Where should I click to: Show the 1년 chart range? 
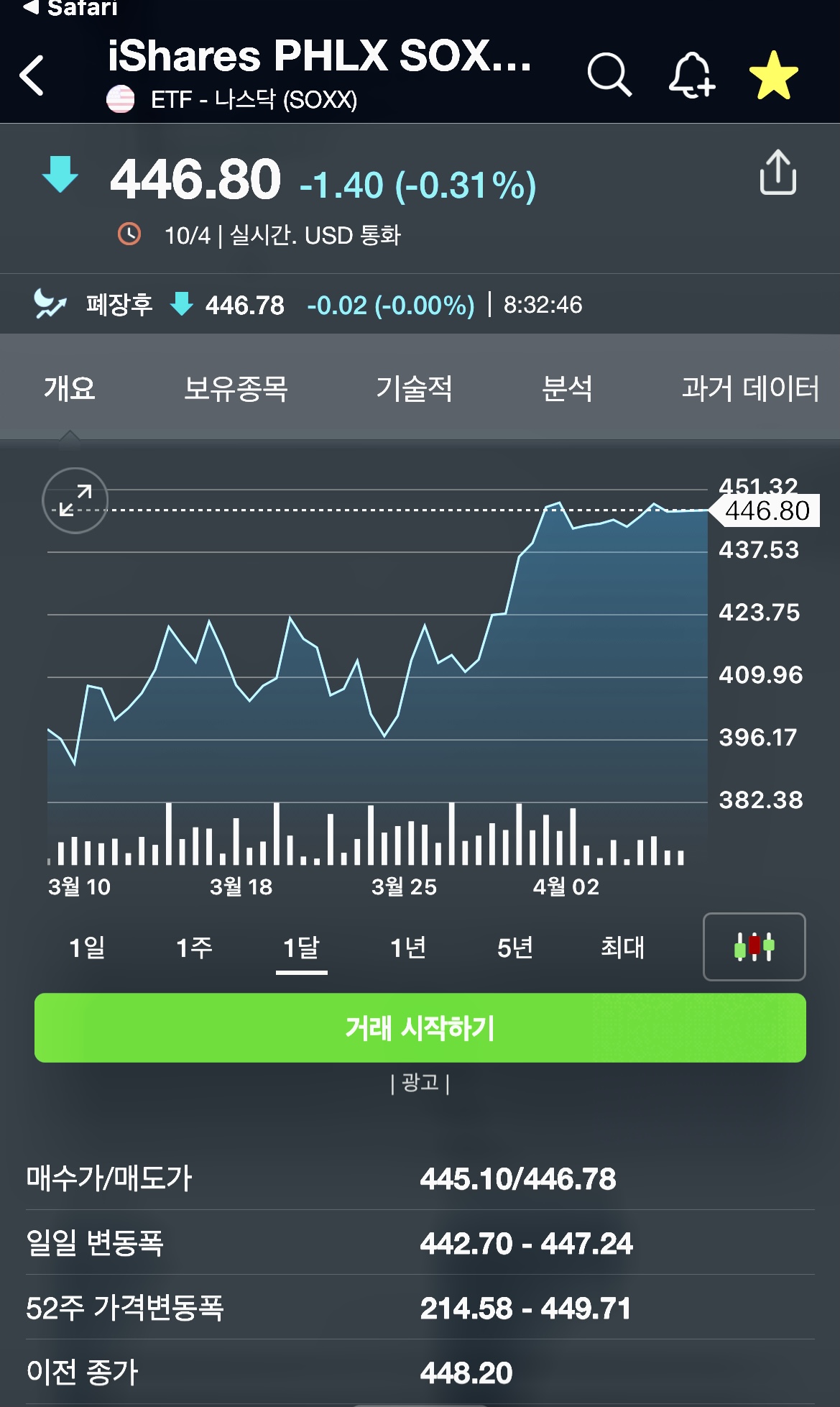pos(408,948)
